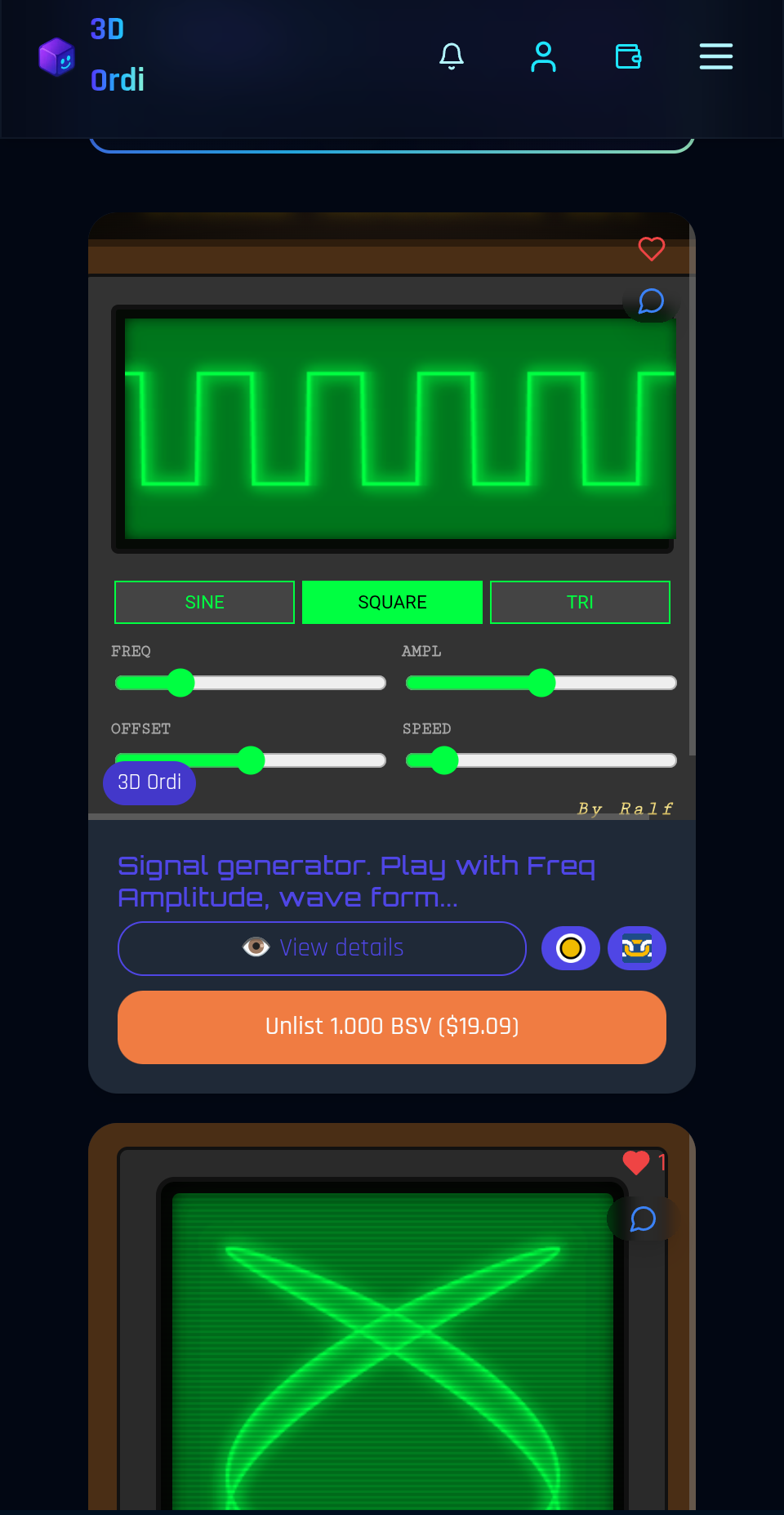Open the notifications bell

(x=452, y=56)
